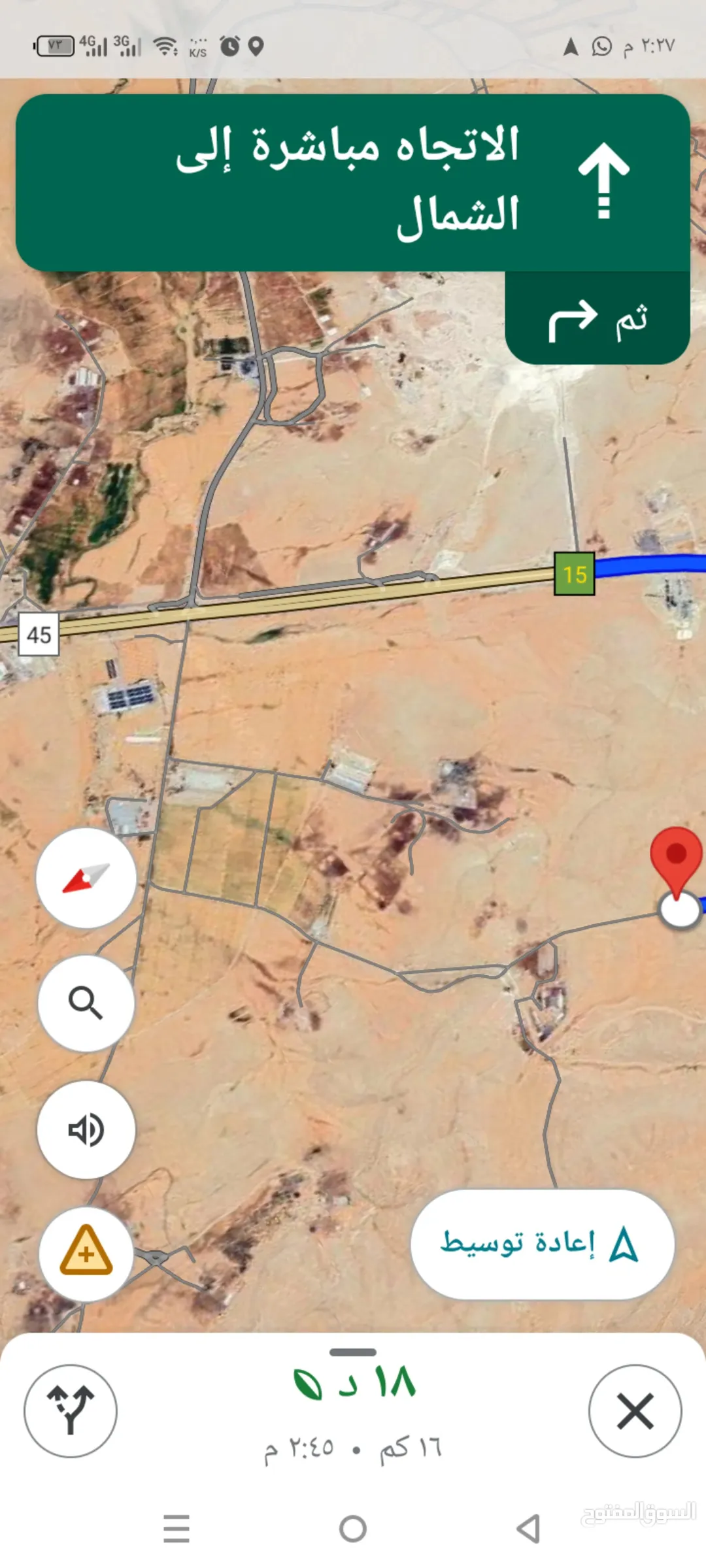Image resolution: width=706 pixels, height=1568 pixels.
Task: Go to home screen via home button
Action: [x=353, y=1529]
